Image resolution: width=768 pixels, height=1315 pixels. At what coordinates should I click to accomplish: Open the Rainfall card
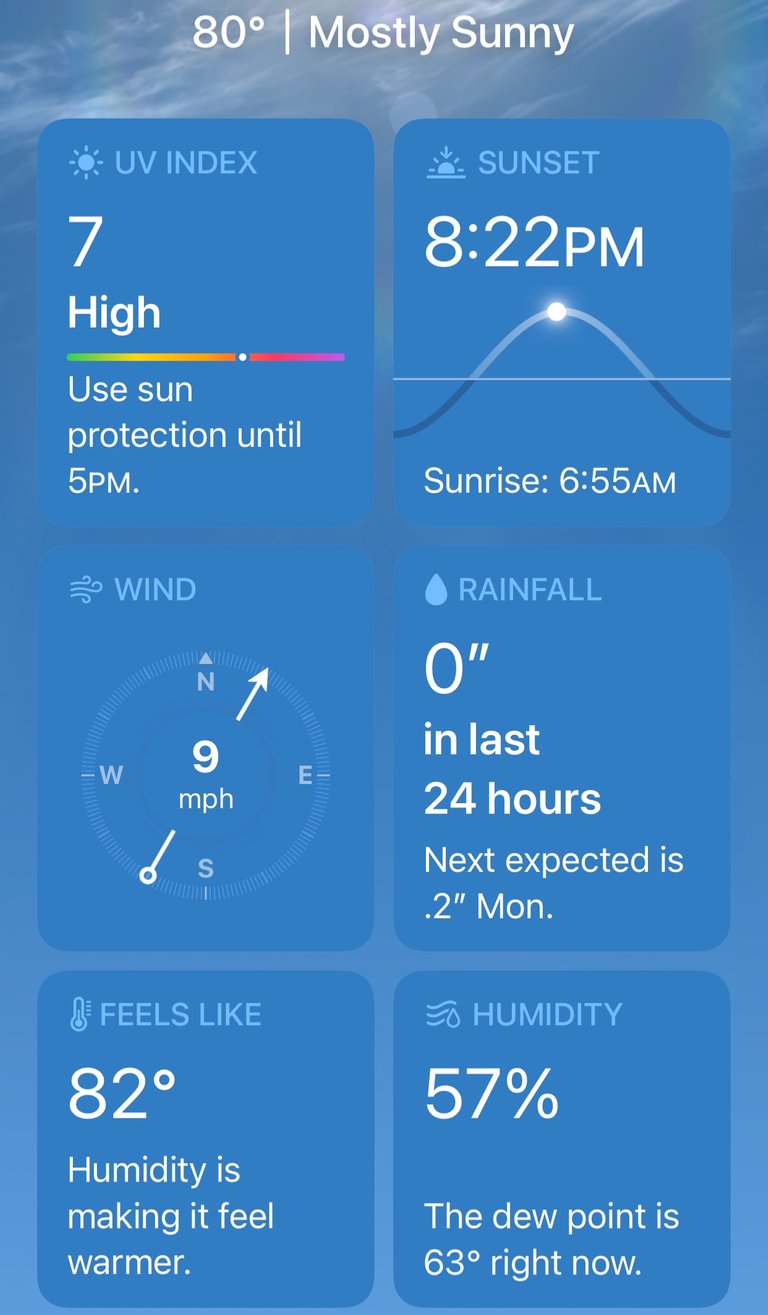click(562, 748)
